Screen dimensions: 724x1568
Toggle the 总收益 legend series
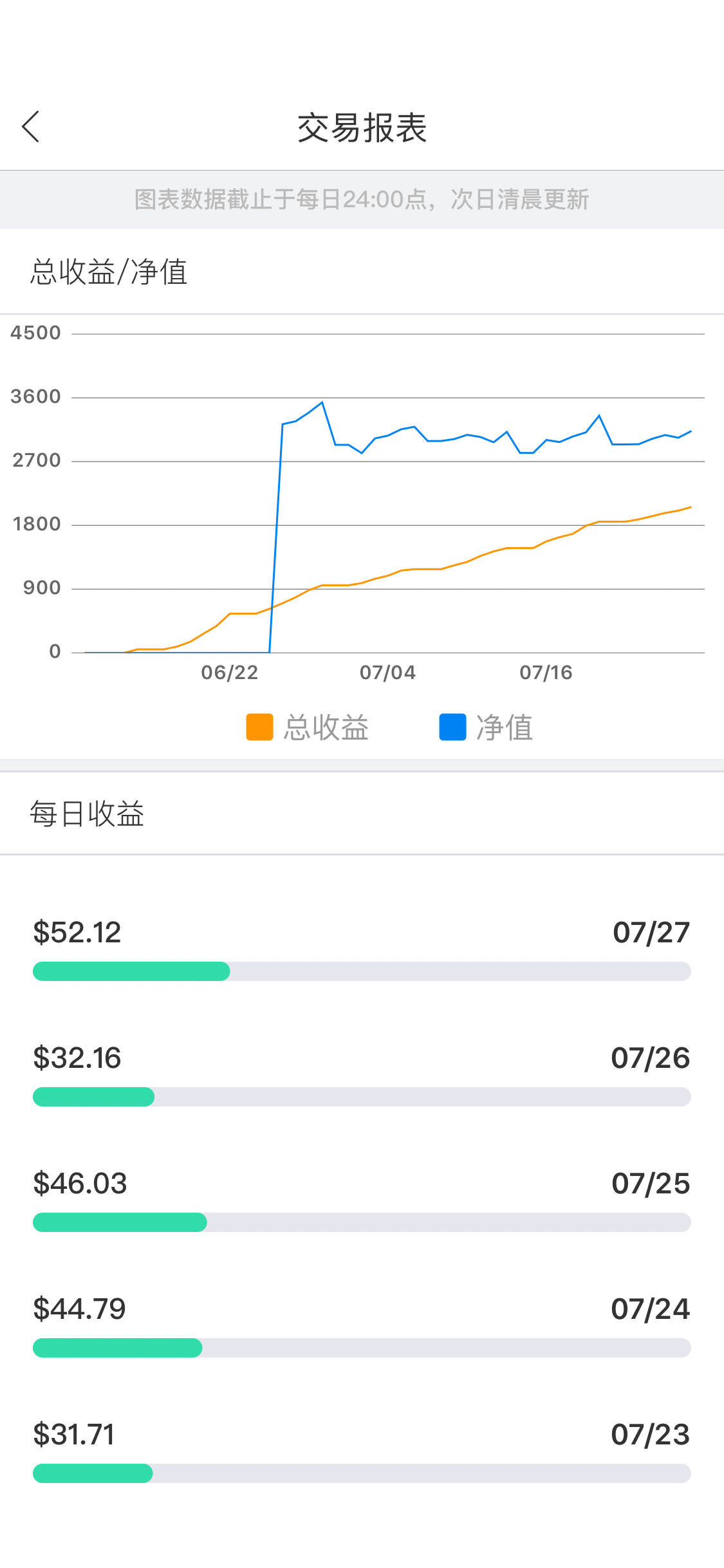[x=308, y=727]
